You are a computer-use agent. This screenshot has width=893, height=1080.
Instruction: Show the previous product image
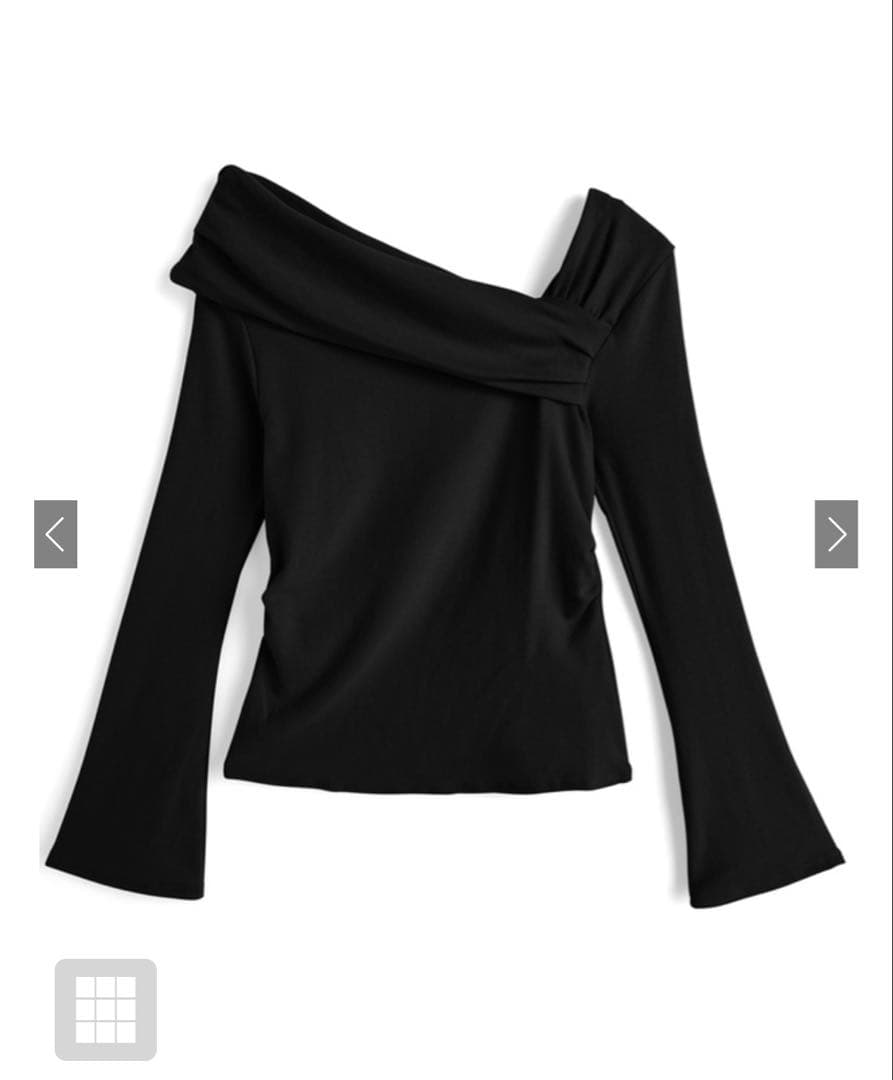coord(56,534)
